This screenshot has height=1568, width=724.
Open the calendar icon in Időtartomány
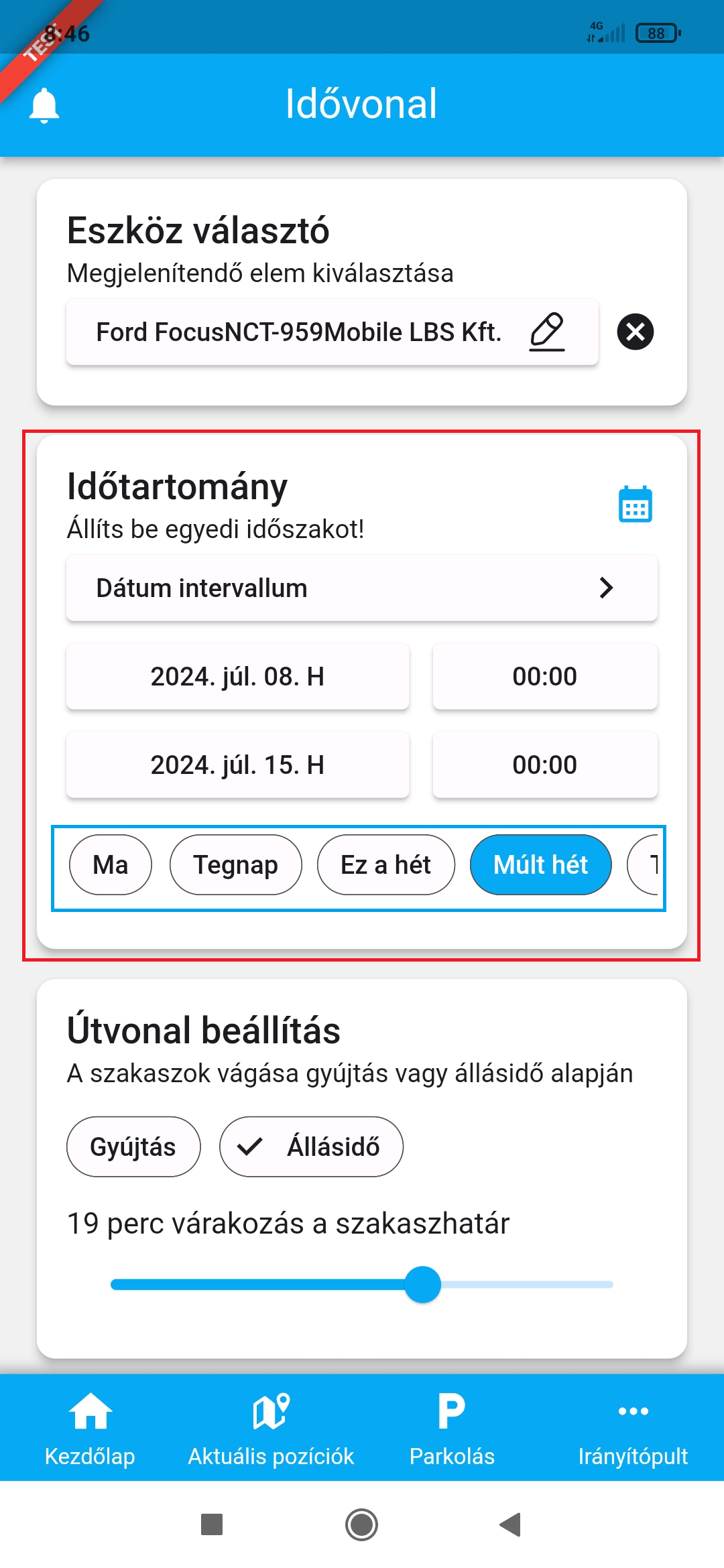[x=635, y=504]
